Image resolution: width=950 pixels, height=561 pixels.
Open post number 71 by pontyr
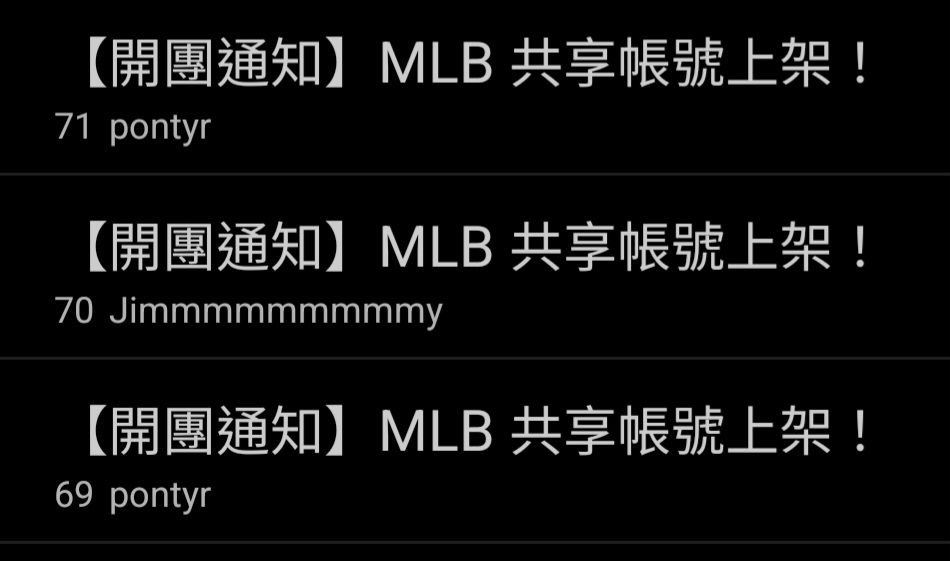(475, 87)
